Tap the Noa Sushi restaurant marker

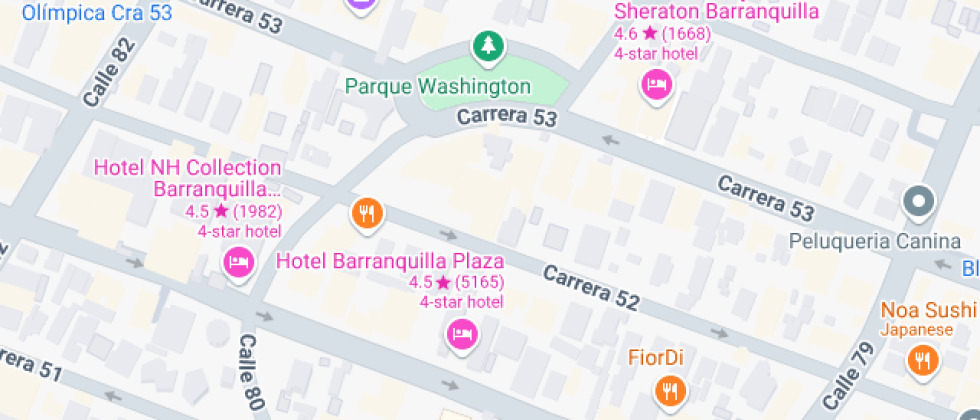[920, 360]
